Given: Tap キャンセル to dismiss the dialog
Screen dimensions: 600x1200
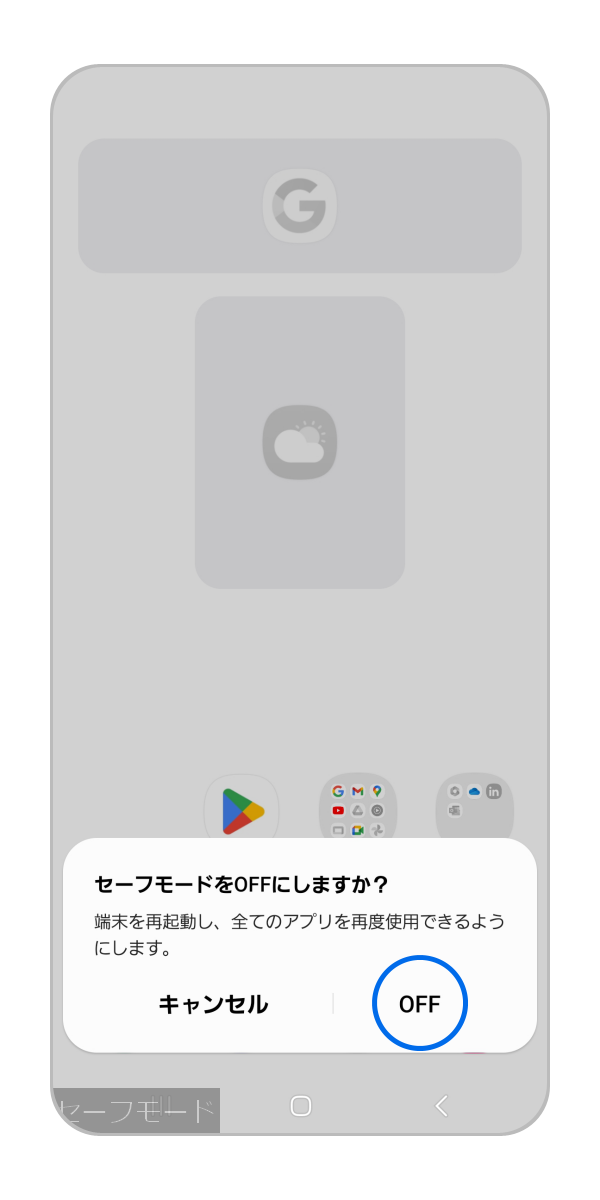Looking at the screenshot, I should pyautogui.click(x=213, y=1004).
